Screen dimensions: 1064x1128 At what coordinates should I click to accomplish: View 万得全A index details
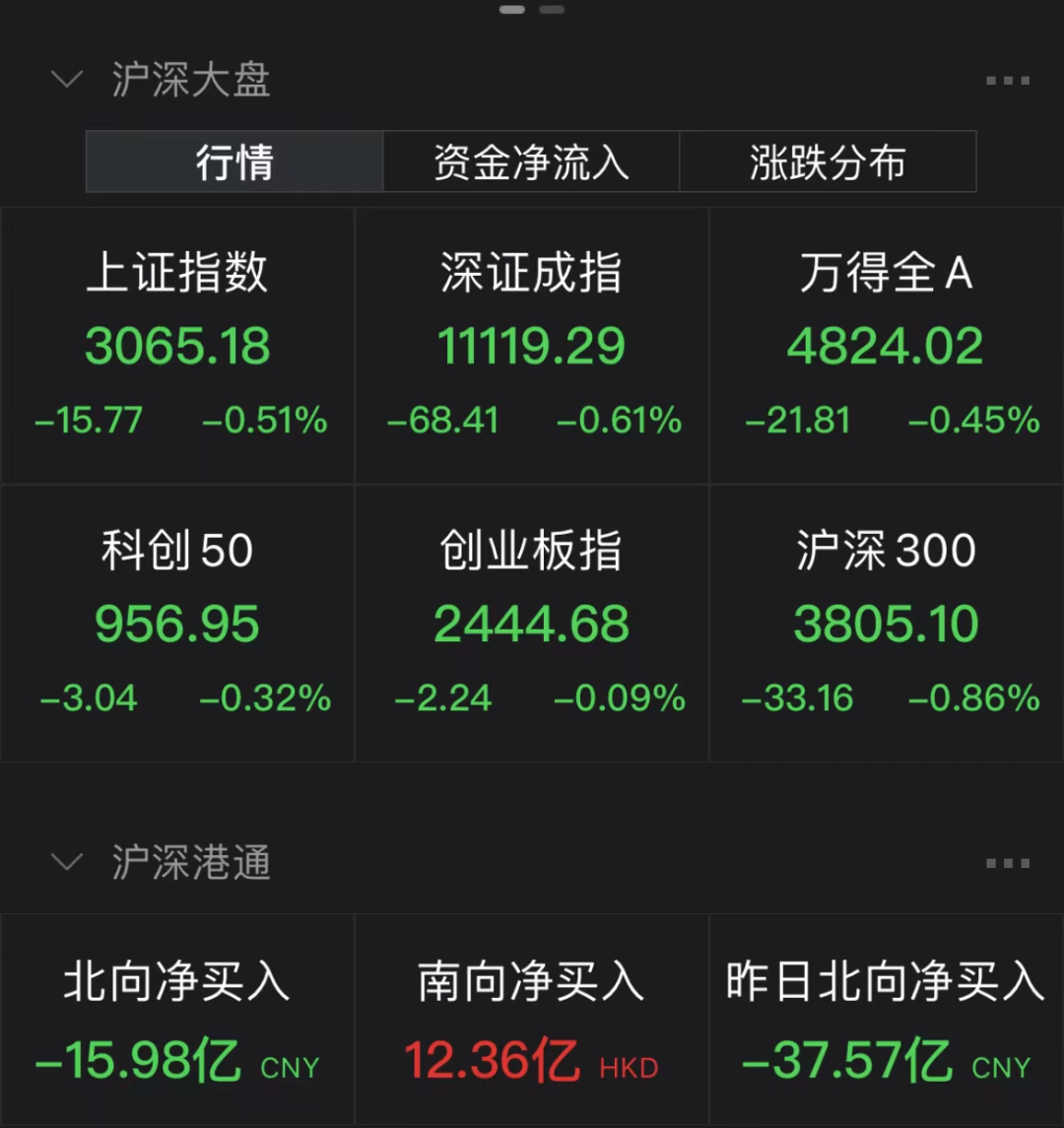click(x=887, y=345)
